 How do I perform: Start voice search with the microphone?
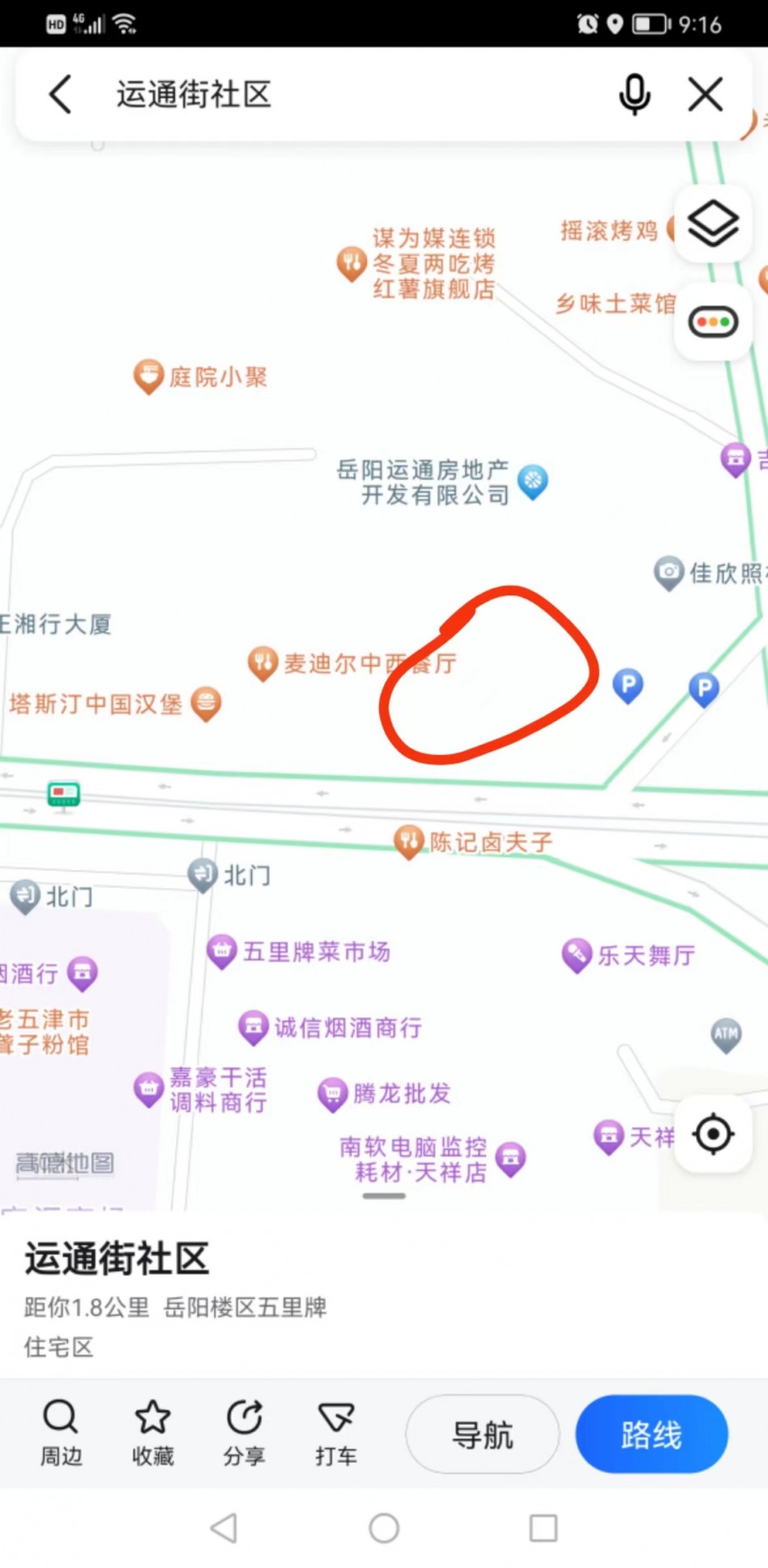(x=635, y=95)
